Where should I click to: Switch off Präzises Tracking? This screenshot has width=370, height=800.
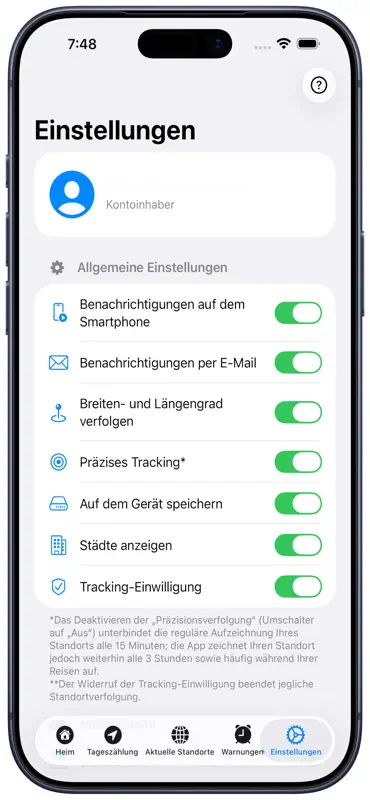298,462
